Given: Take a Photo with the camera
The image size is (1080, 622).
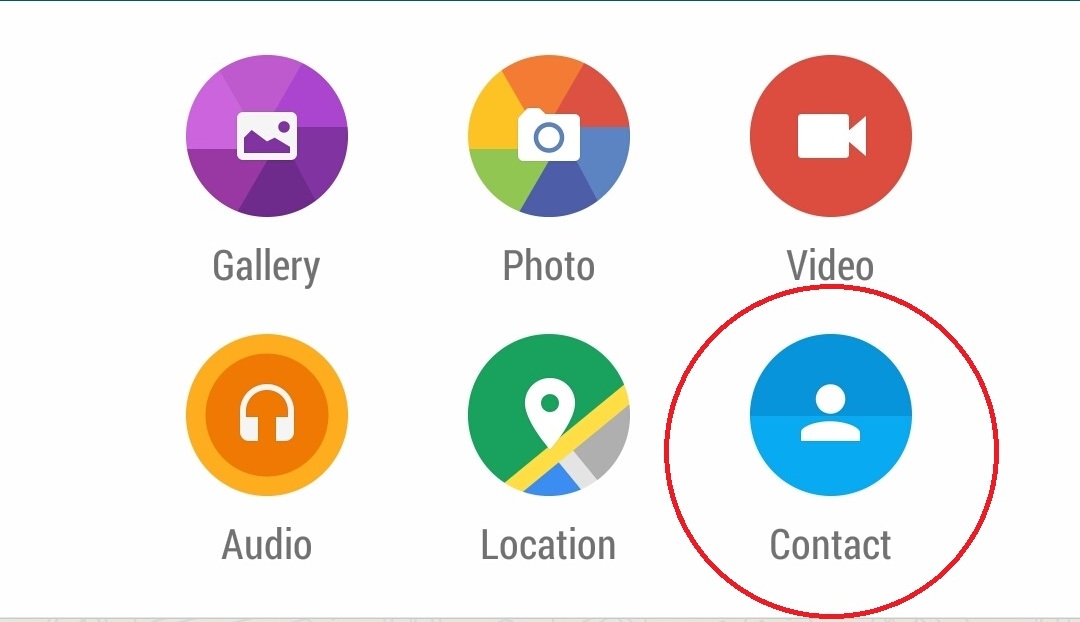Looking at the screenshot, I should tap(548, 135).
